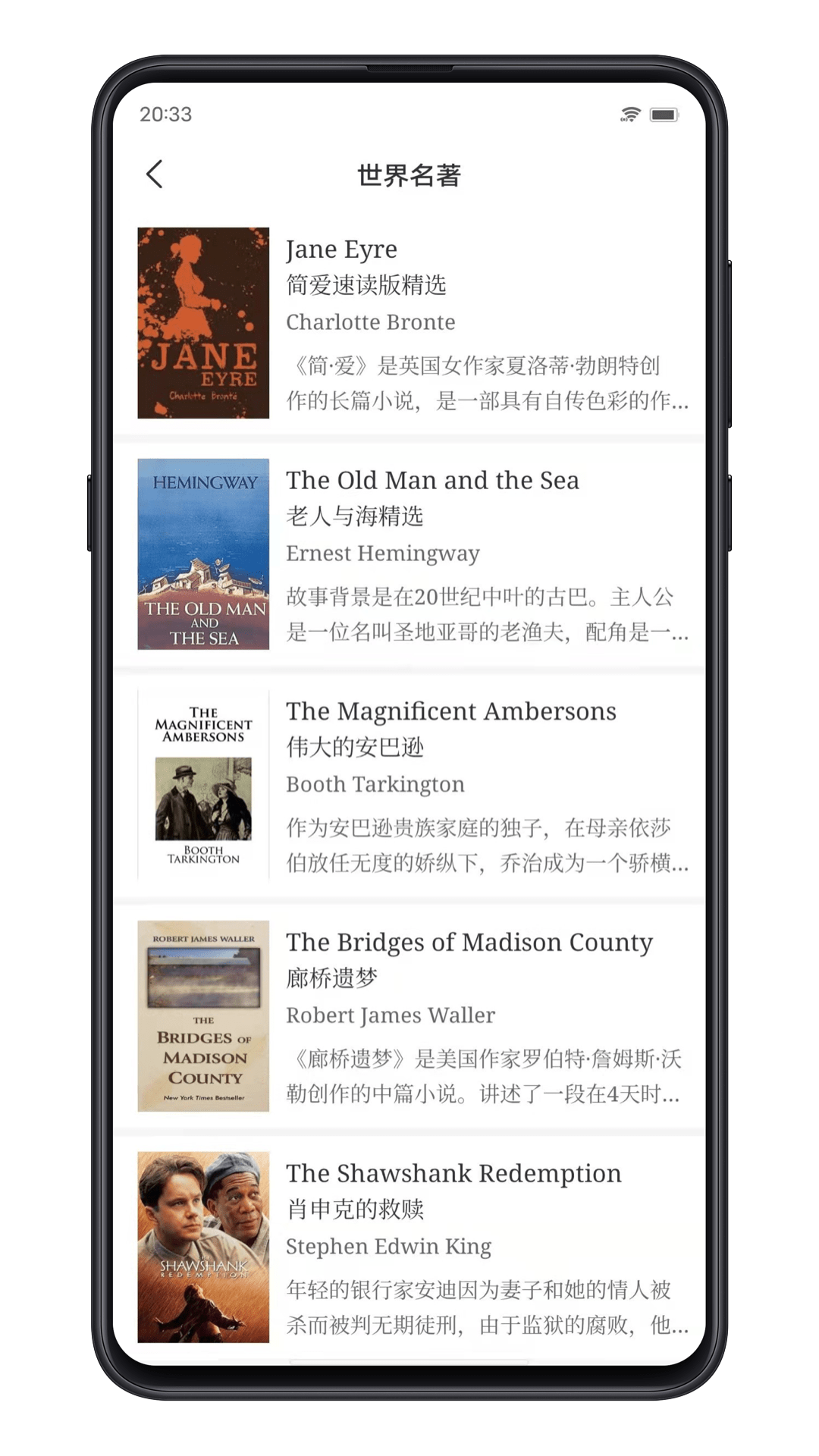Image resolution: width=819 pixels, height=1456 pixels.
Task: Open the 简爱速读版精选 subtitle
Action: (x=367, y=286)
